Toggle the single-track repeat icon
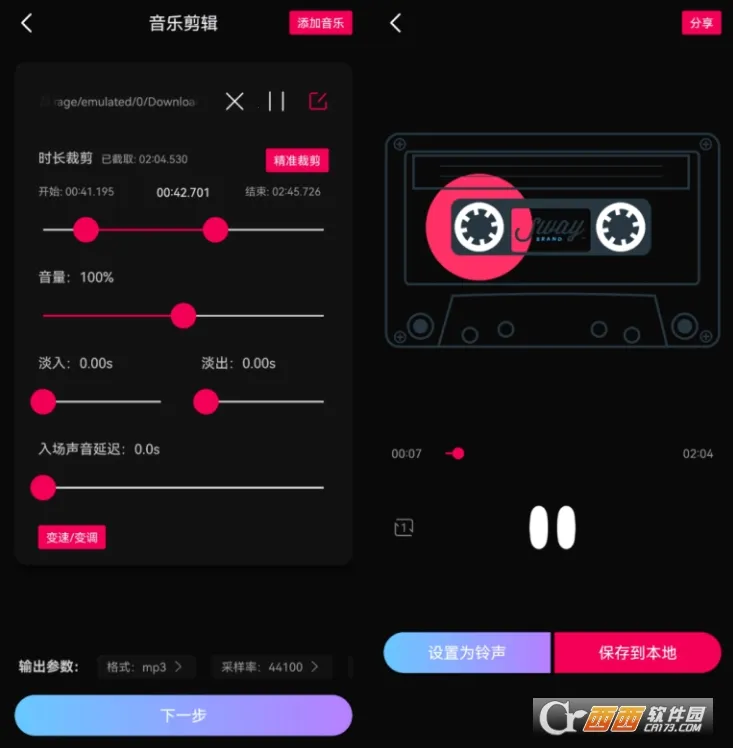This screenshot has width=733, height=748. click(x=404, y=527)
